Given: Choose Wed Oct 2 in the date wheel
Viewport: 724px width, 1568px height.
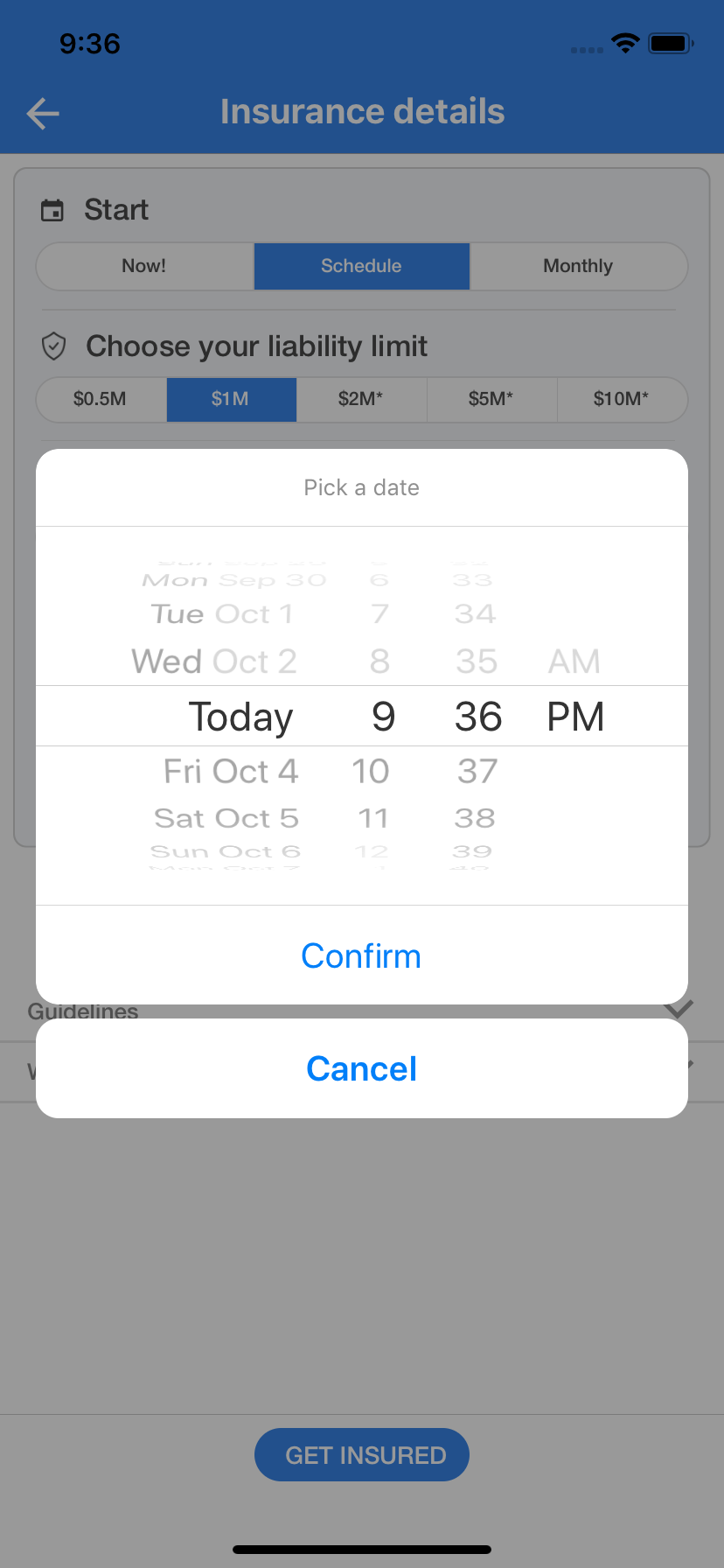Looking at the screenshot, I should pos(214,661).
